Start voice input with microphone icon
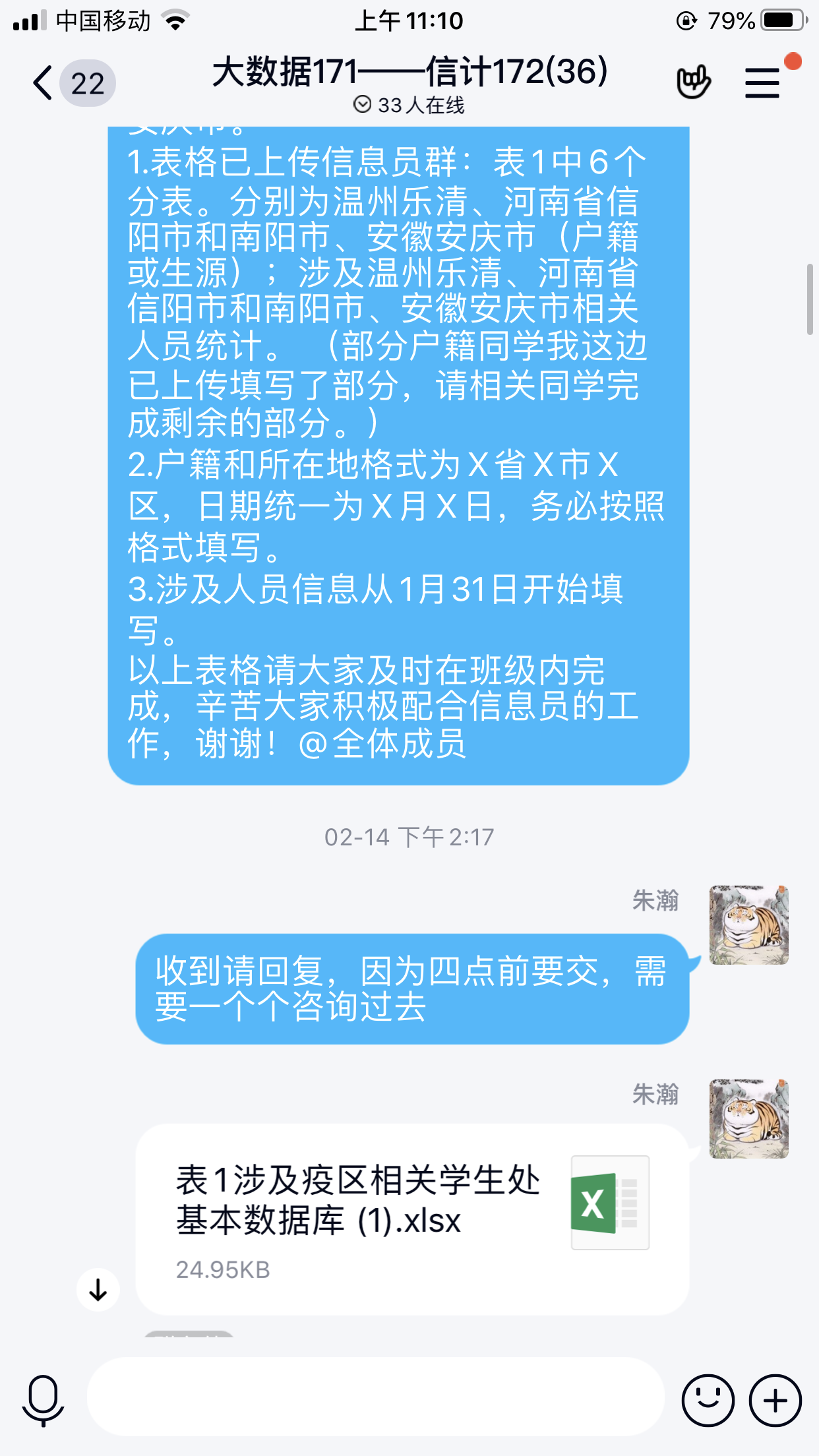The width and height of the screenshot is (819, 1456). (x=44, y=1399)
